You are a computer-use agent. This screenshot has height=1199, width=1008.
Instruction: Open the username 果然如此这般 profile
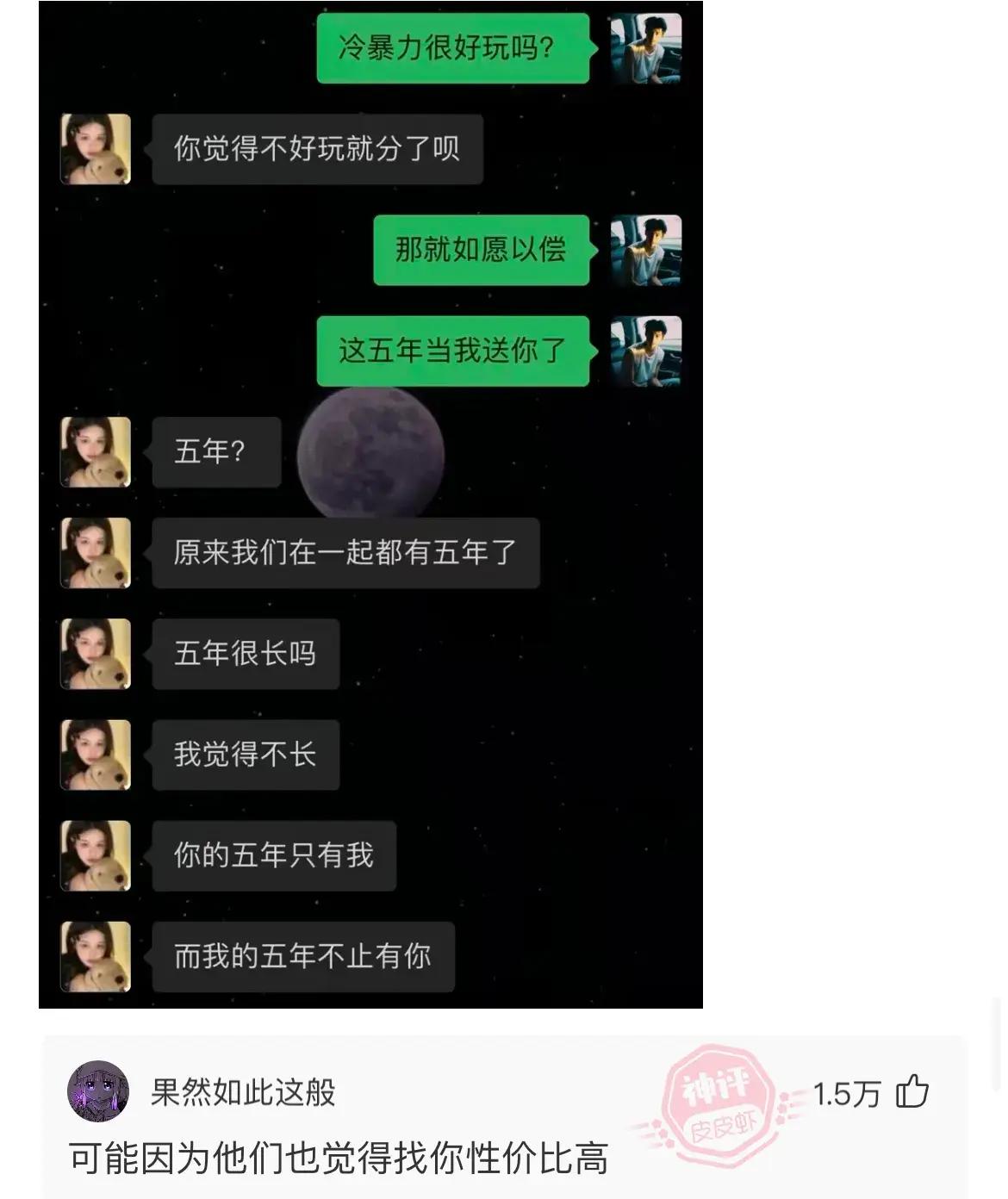(x=242, y=1092)
